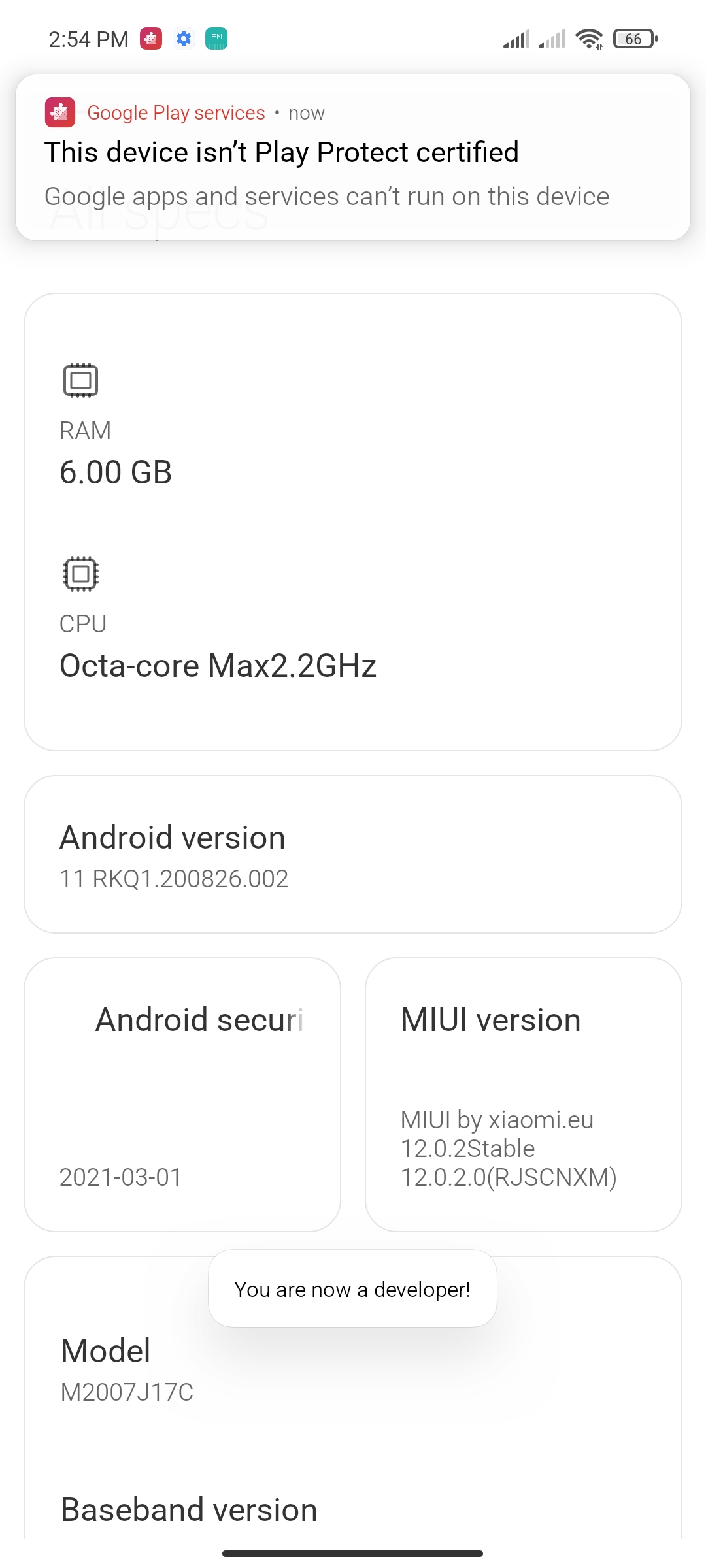Tap the Android version card
Screen dimensions: 706x1568
click(353, 855)
